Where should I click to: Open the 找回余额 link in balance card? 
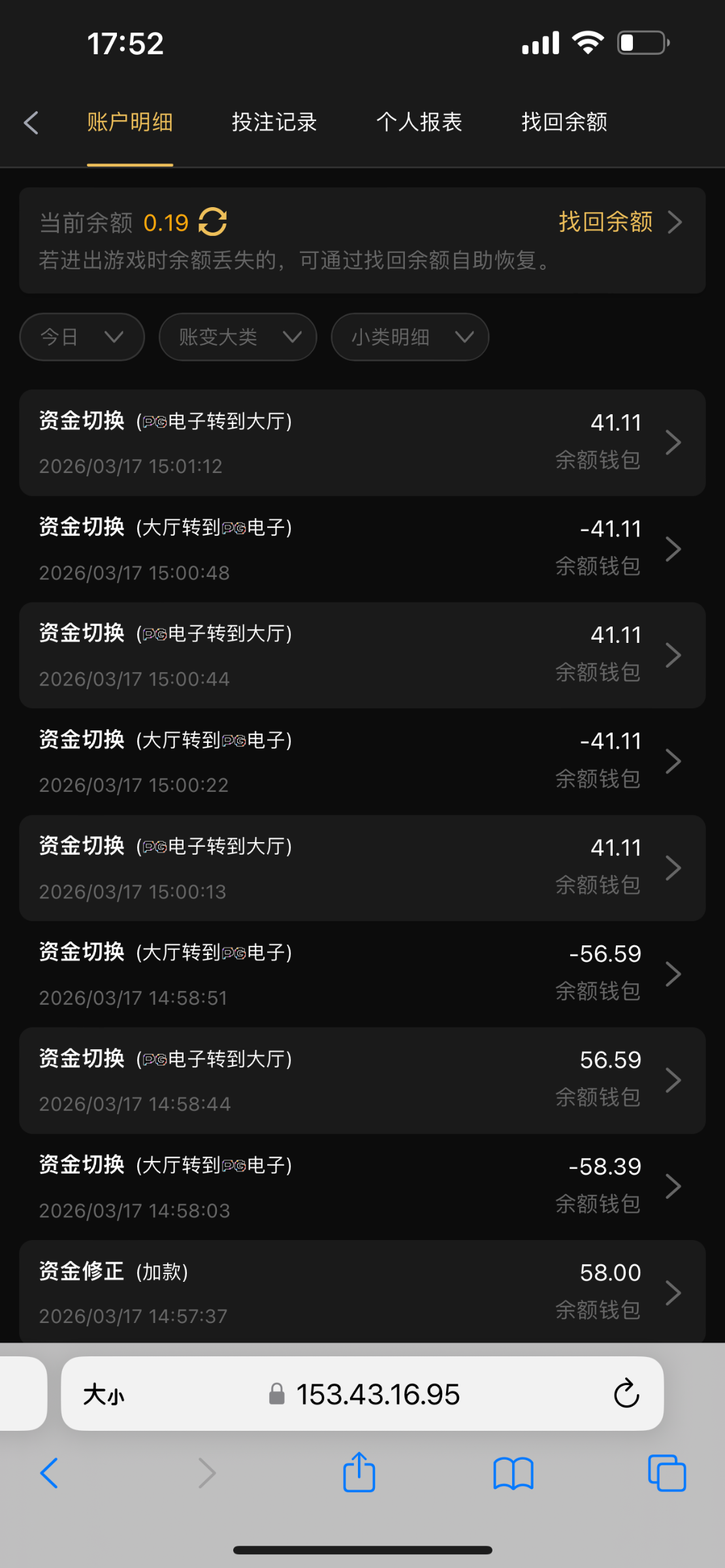619,222
